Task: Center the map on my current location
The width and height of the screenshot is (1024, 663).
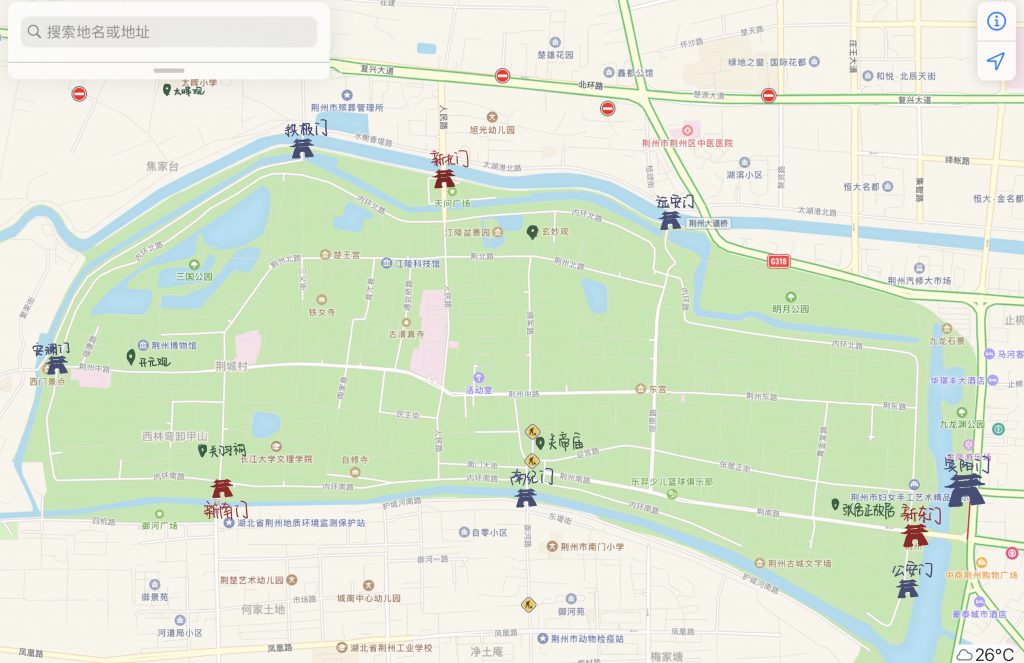Action: [995, 61]
